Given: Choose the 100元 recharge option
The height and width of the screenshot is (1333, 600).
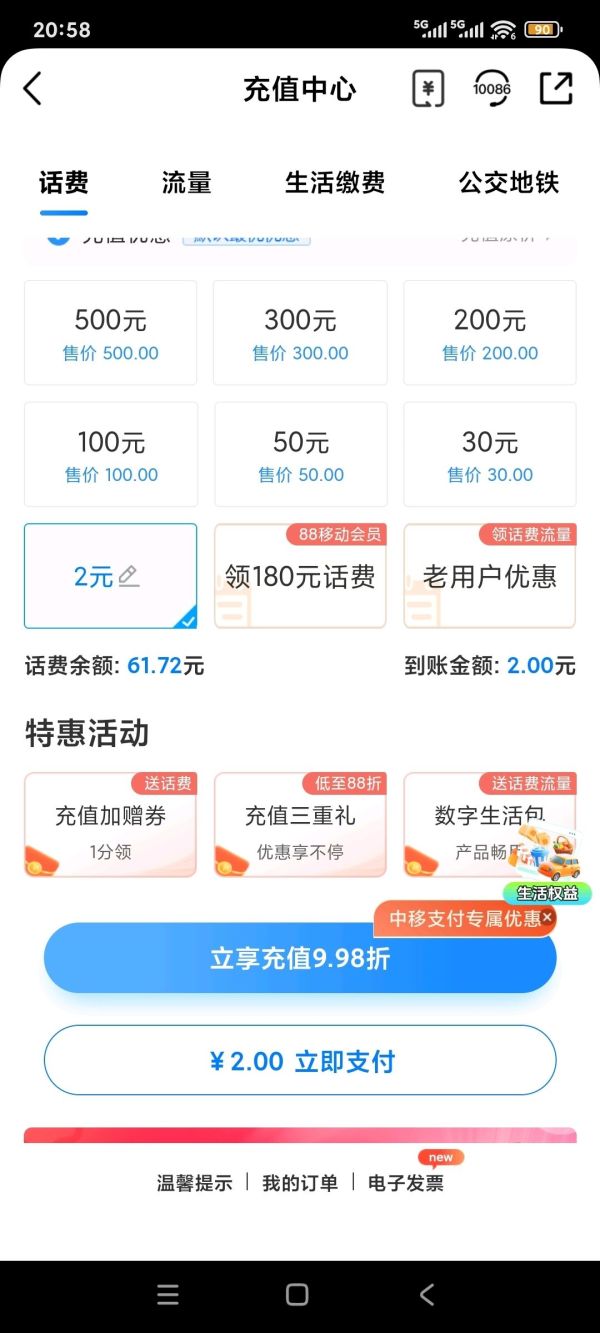Looking at the screenshot, I should point(110,455).
